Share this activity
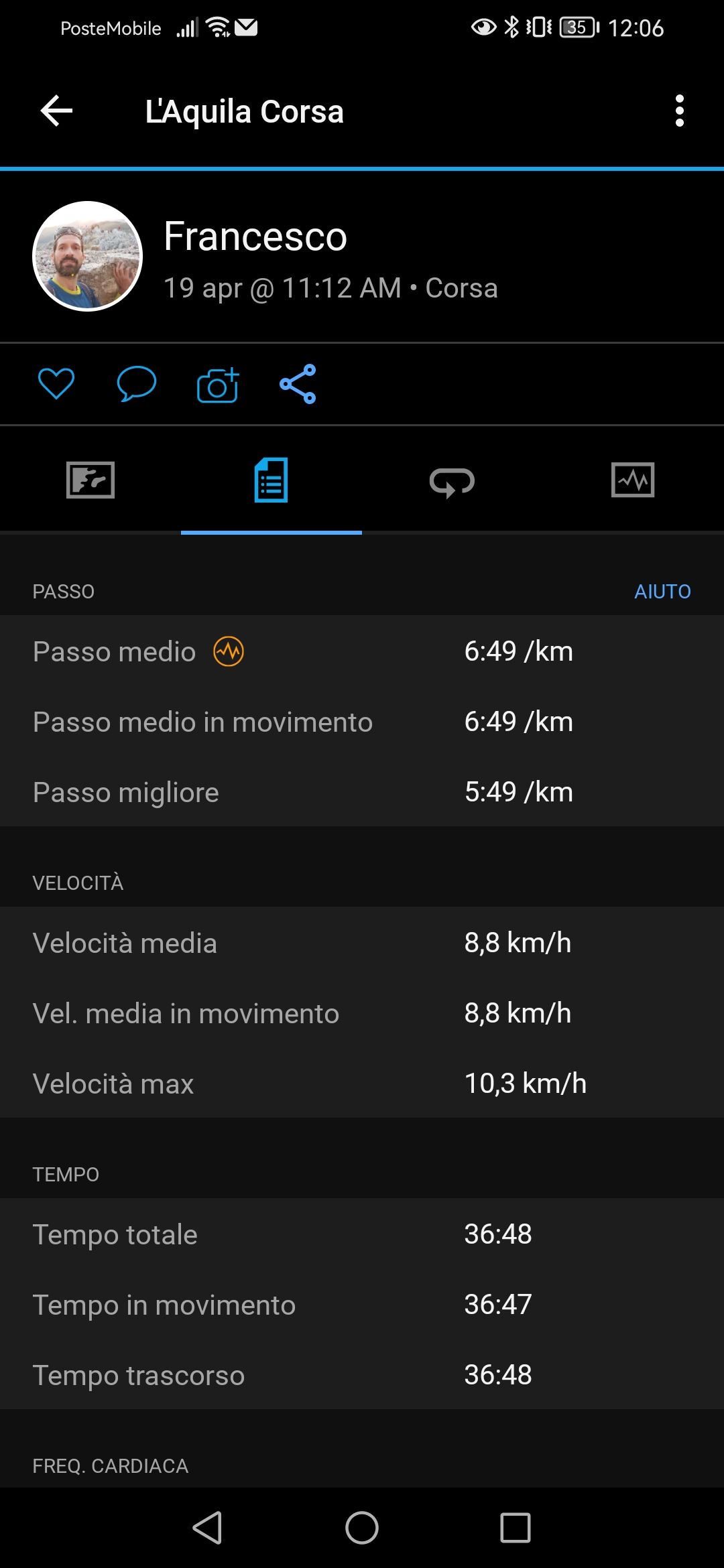The image size is (724, 1568). coord(298,384)
